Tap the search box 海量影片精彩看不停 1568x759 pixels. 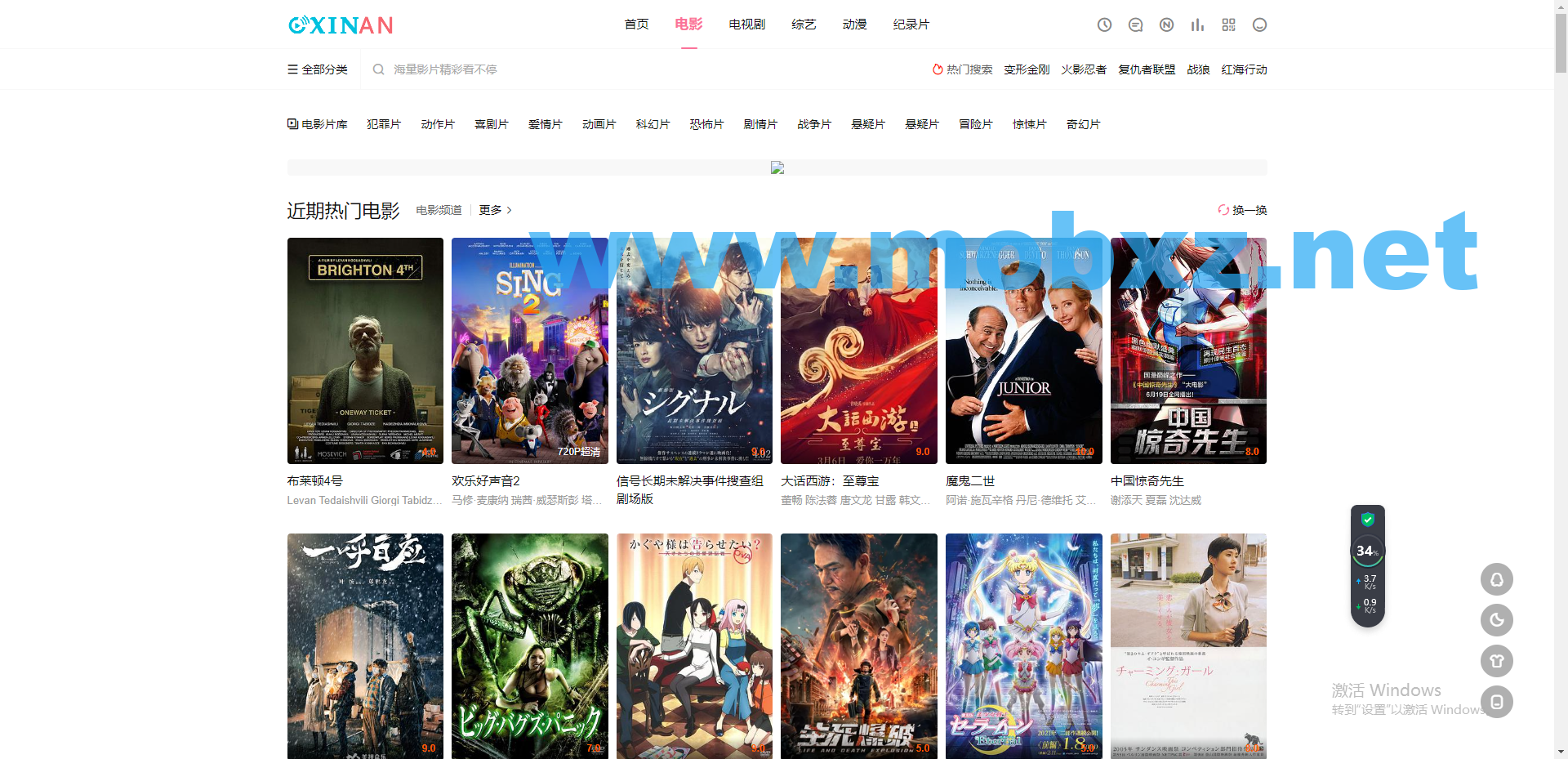tap(445, 69)
